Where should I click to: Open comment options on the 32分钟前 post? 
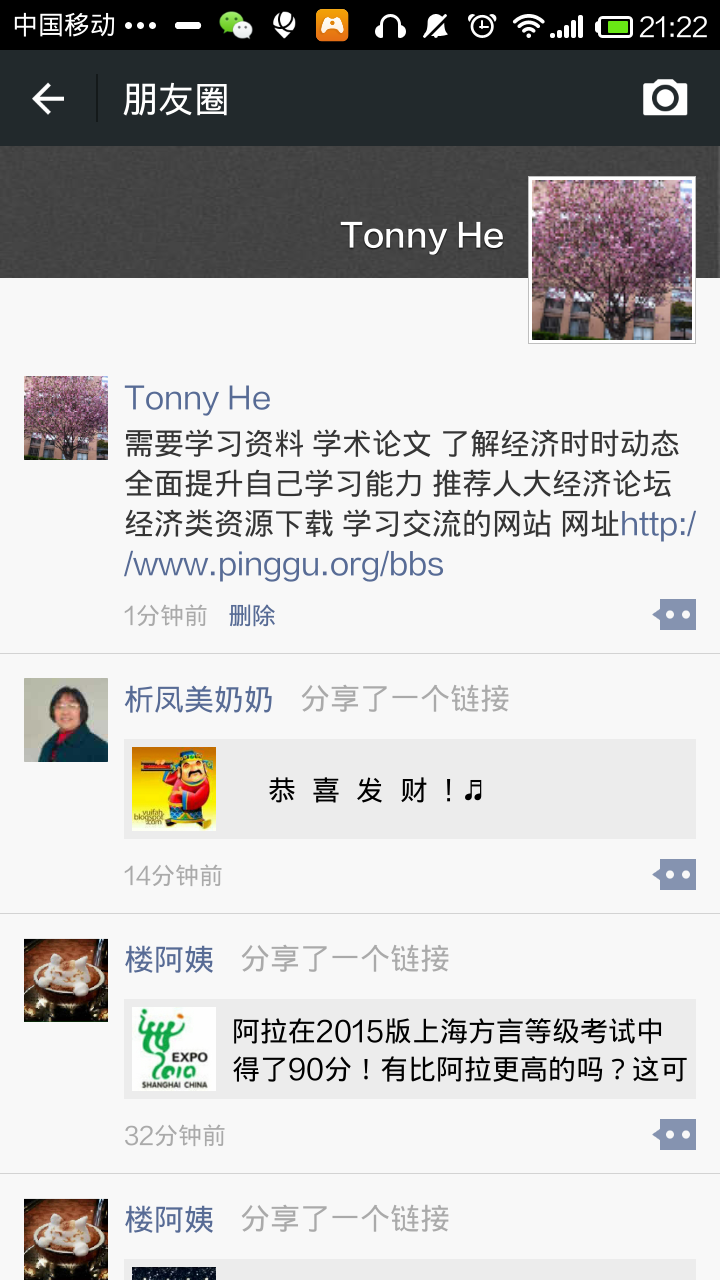(676, 1135)
